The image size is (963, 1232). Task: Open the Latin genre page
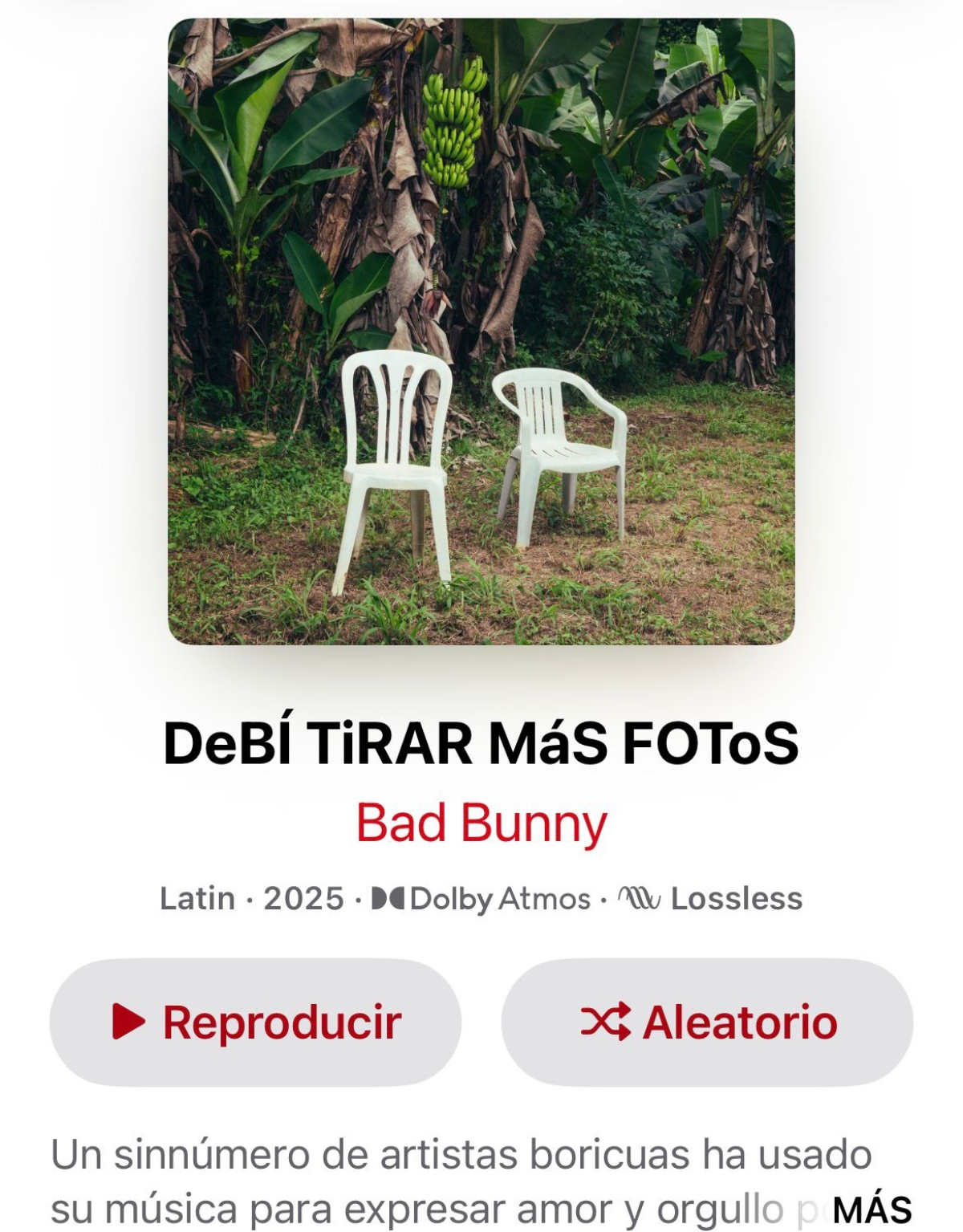click(197, 901)
